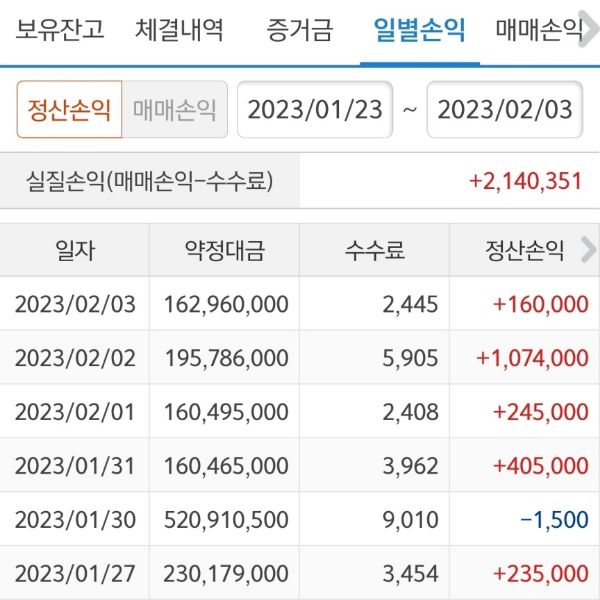Select the 정산손익 segment button

tap(69, 109)
